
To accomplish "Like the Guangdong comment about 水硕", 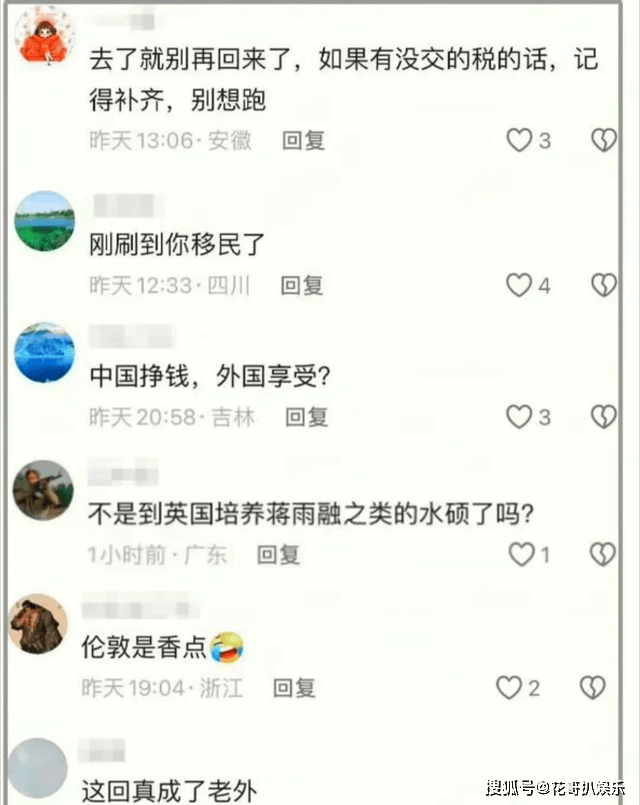I will 522,553.
